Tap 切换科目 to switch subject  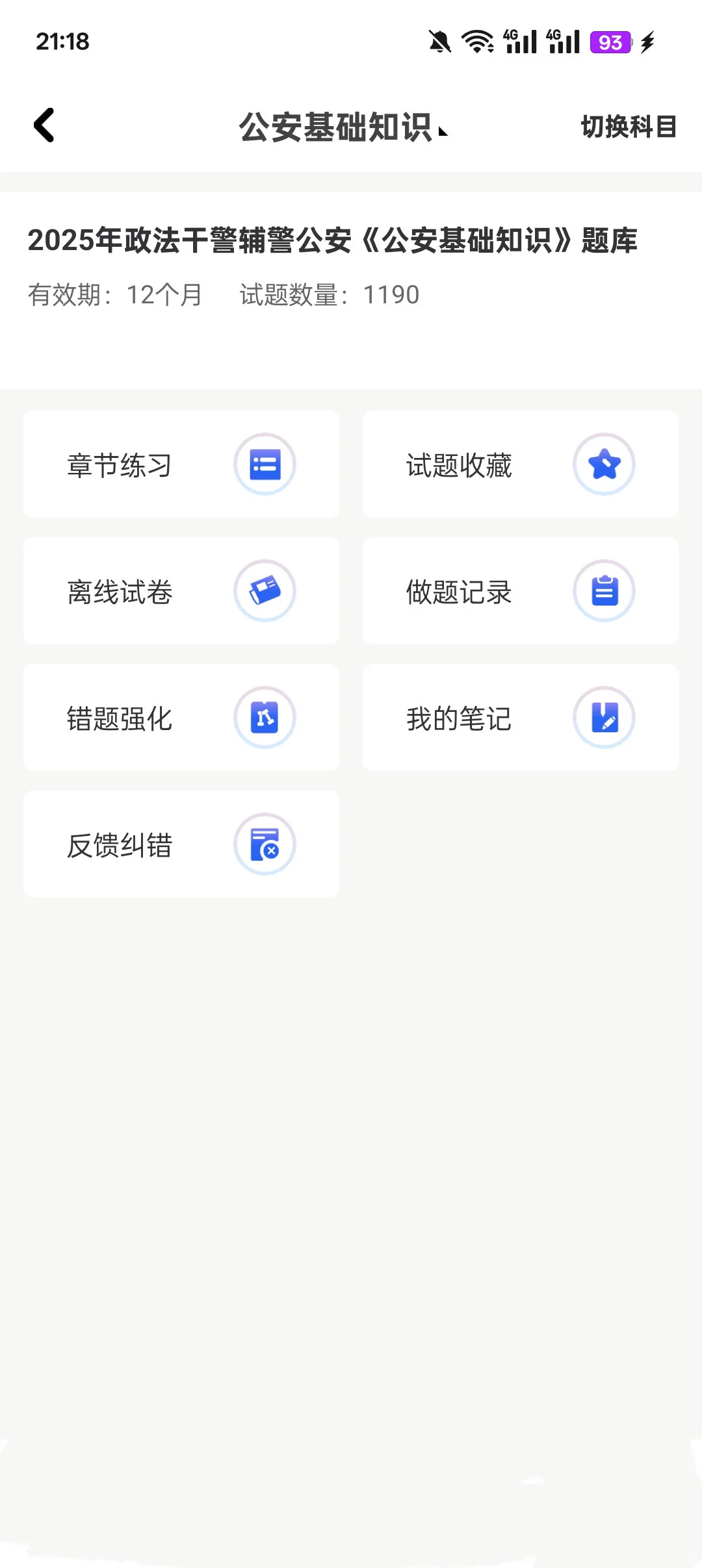pos(628,127)
